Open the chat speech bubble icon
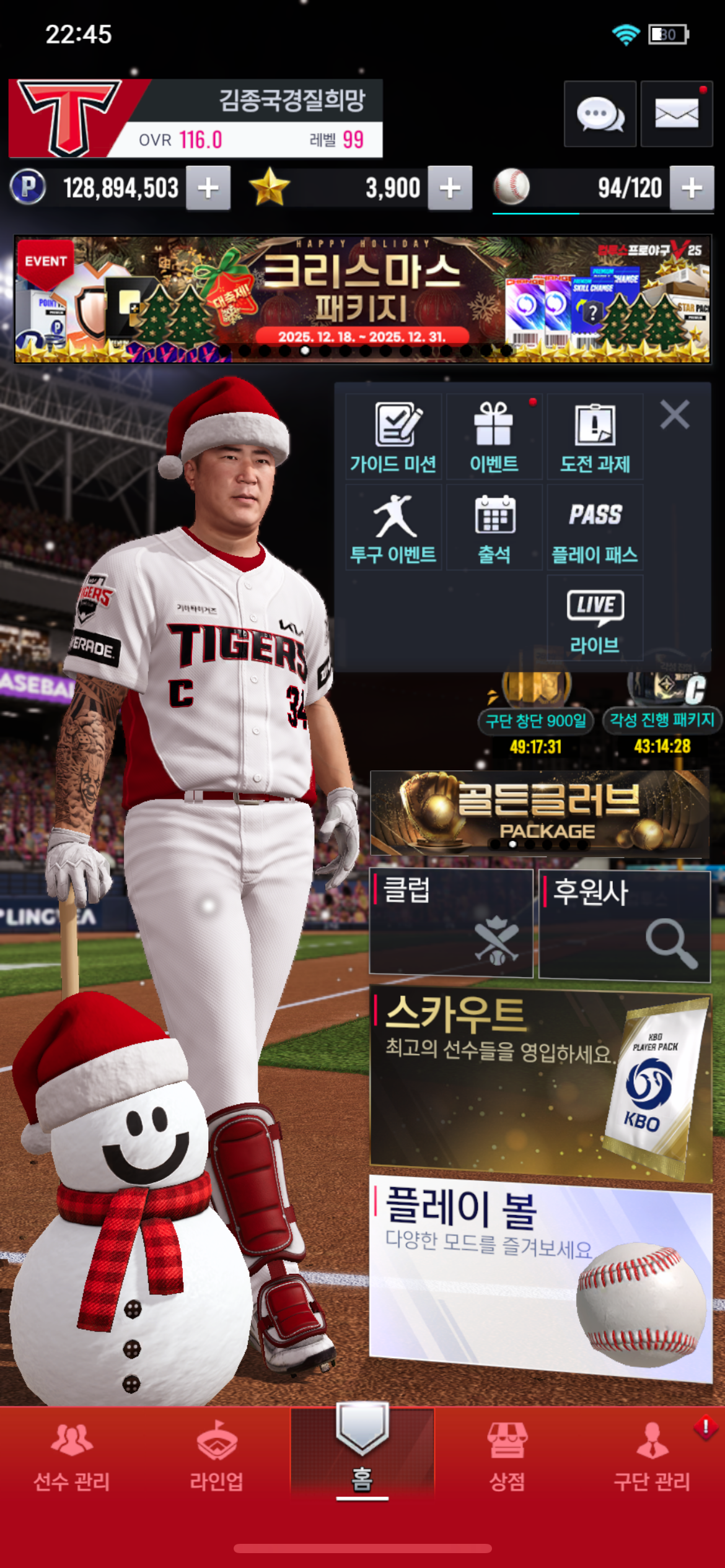 599,114
